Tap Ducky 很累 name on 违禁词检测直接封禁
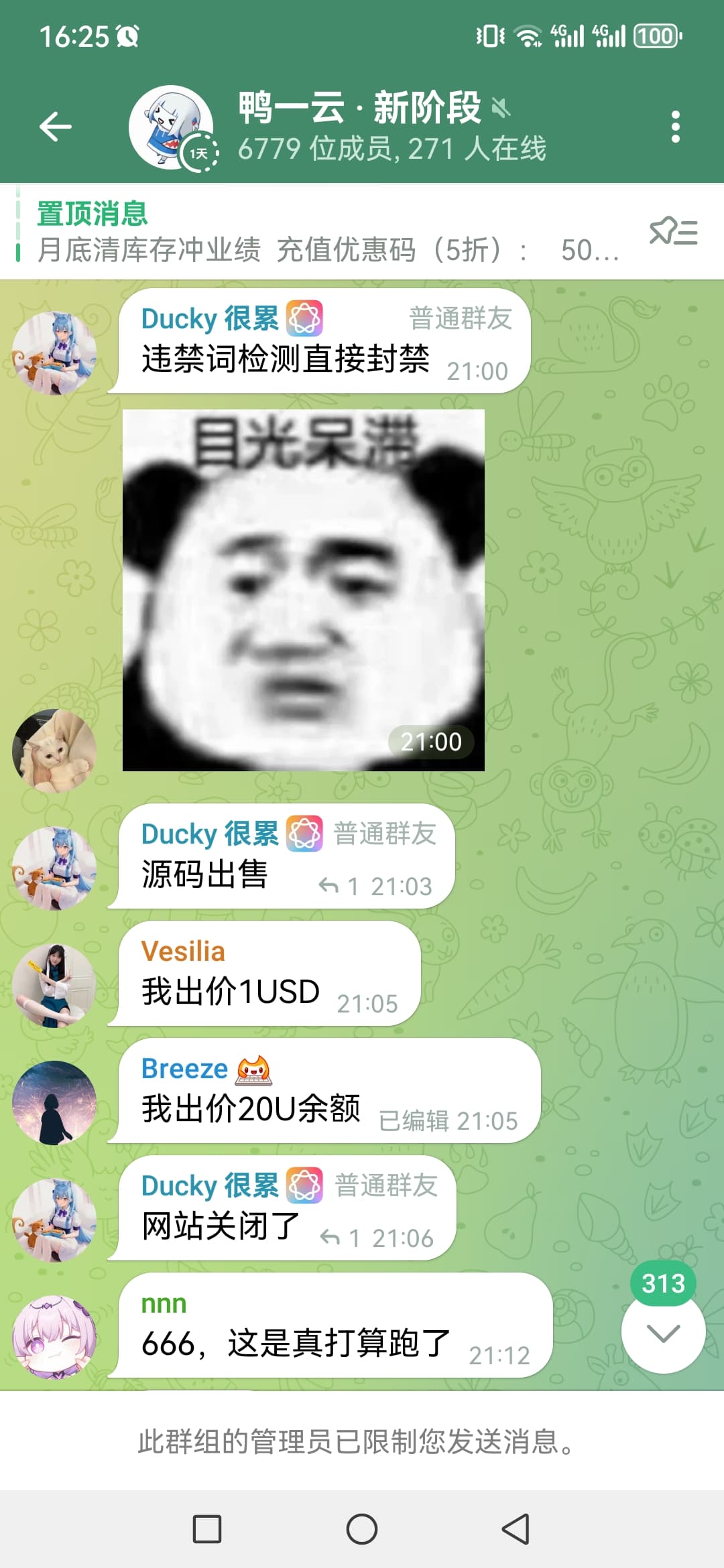This screenshot has width=724, height=1568. [x=209, y=319]
